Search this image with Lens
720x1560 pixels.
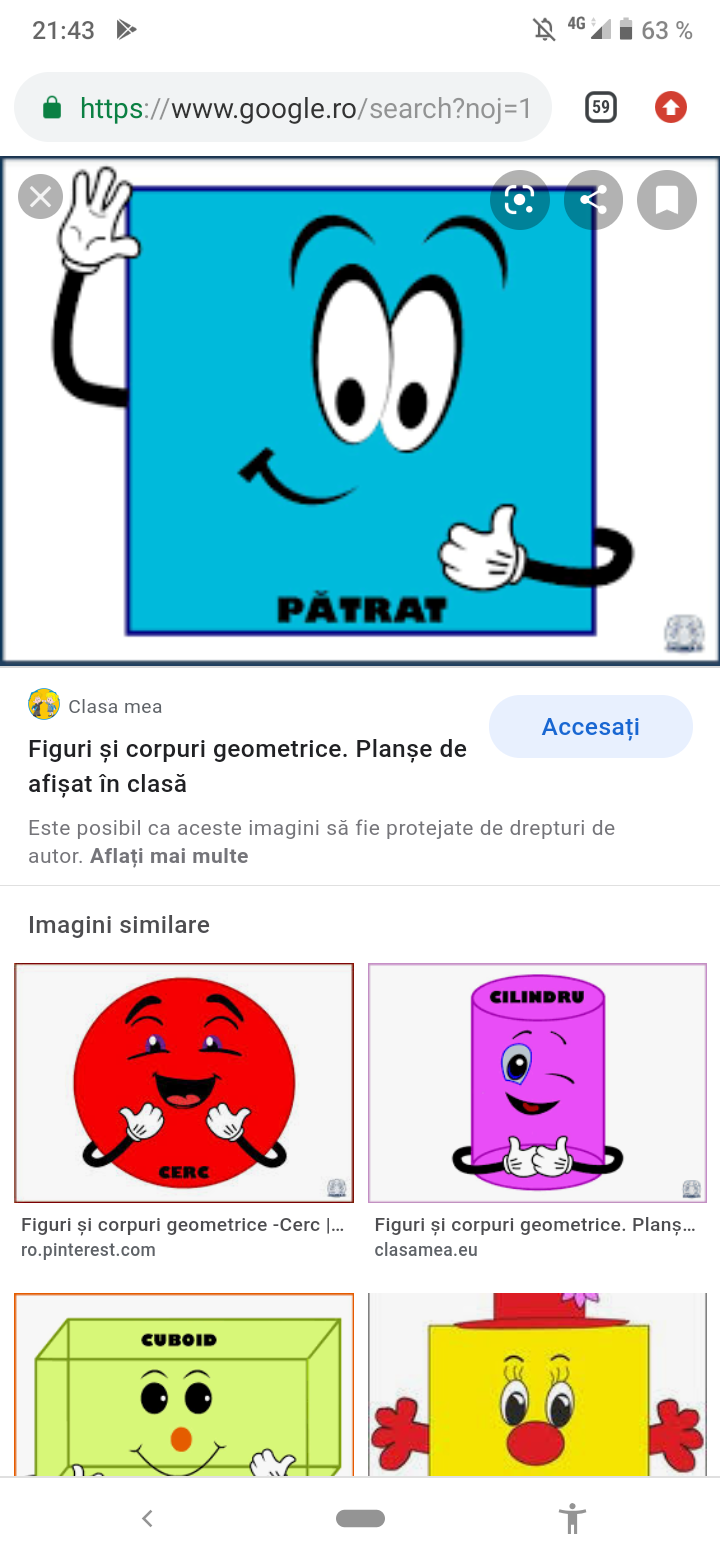coord(519,200)
